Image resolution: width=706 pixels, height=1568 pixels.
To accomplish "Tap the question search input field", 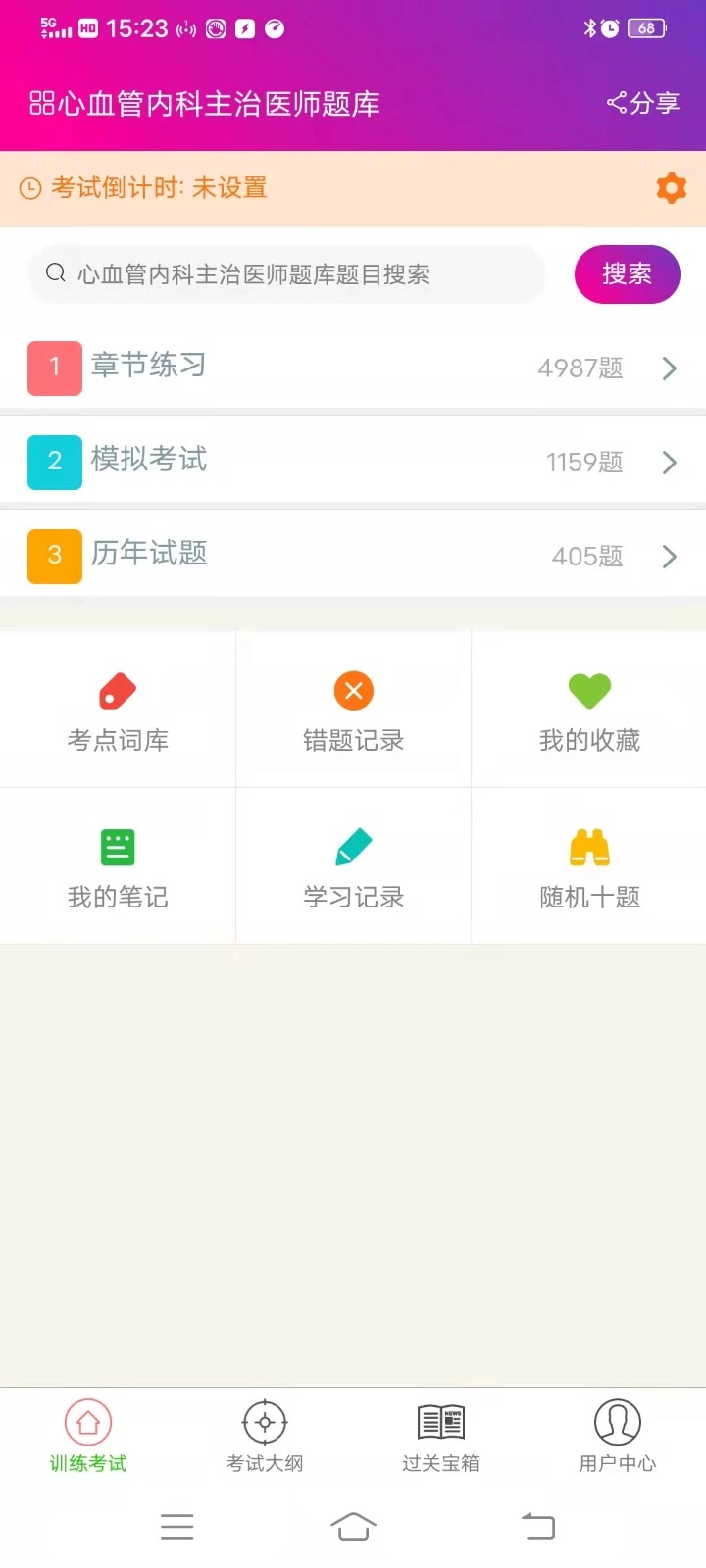I will coord(284,274).
